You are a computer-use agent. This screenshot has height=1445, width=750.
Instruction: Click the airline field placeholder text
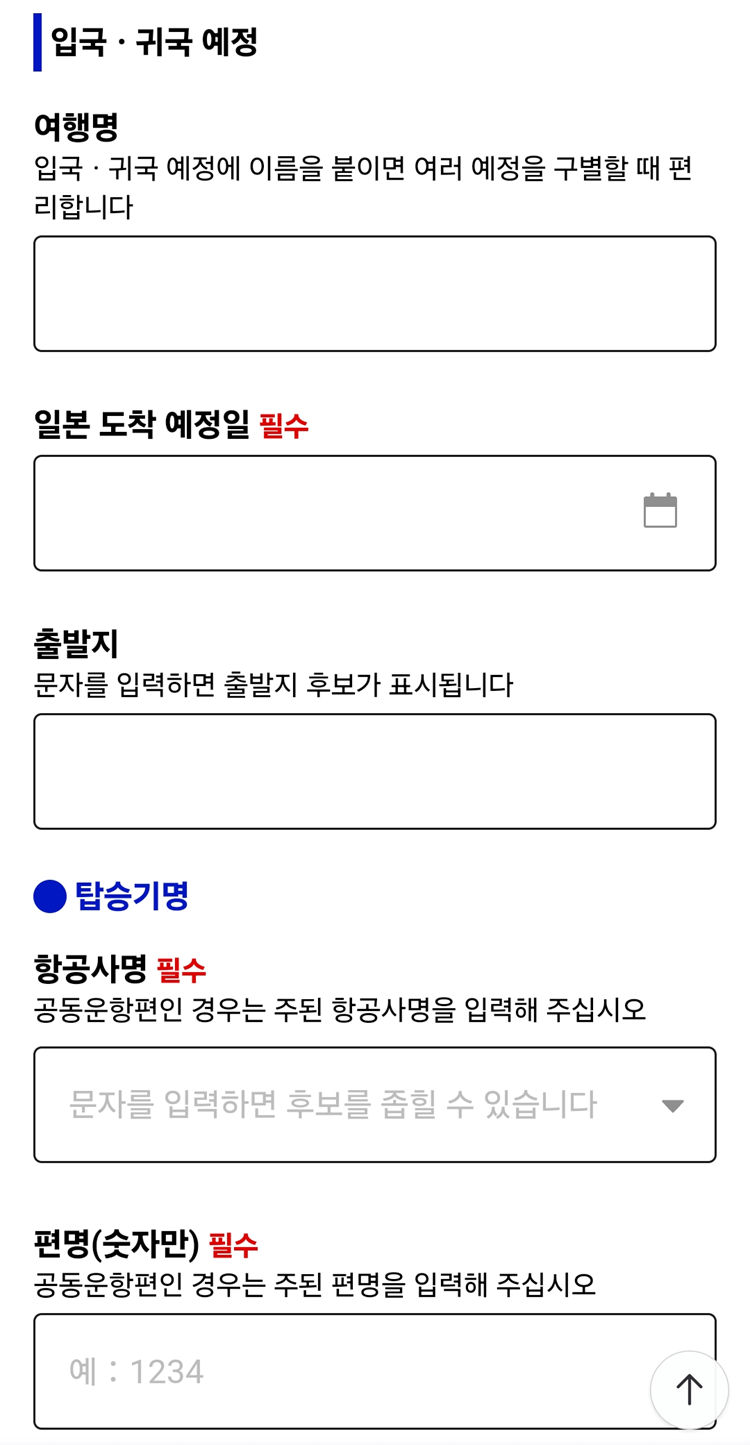(330, 1104)
